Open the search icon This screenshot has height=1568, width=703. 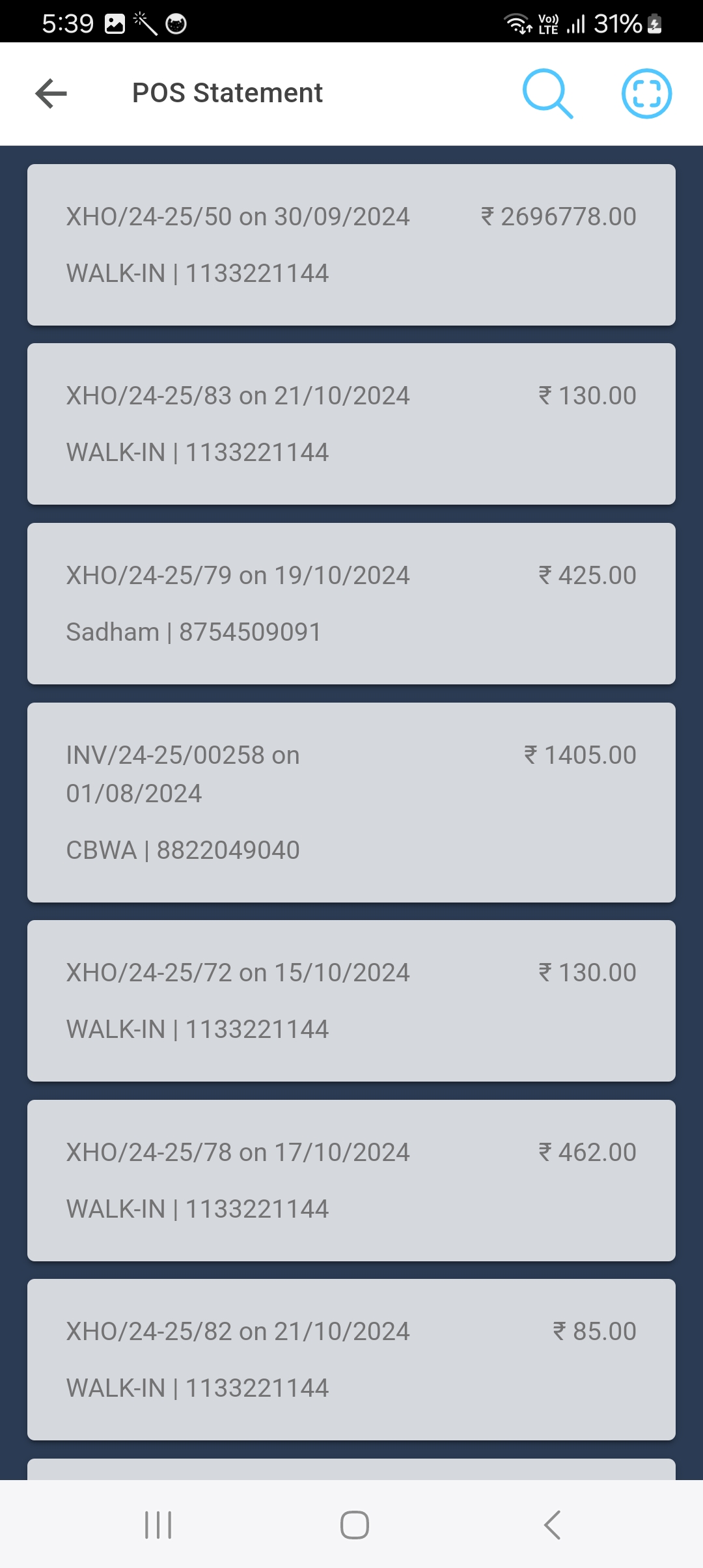(x=547, y=94)
